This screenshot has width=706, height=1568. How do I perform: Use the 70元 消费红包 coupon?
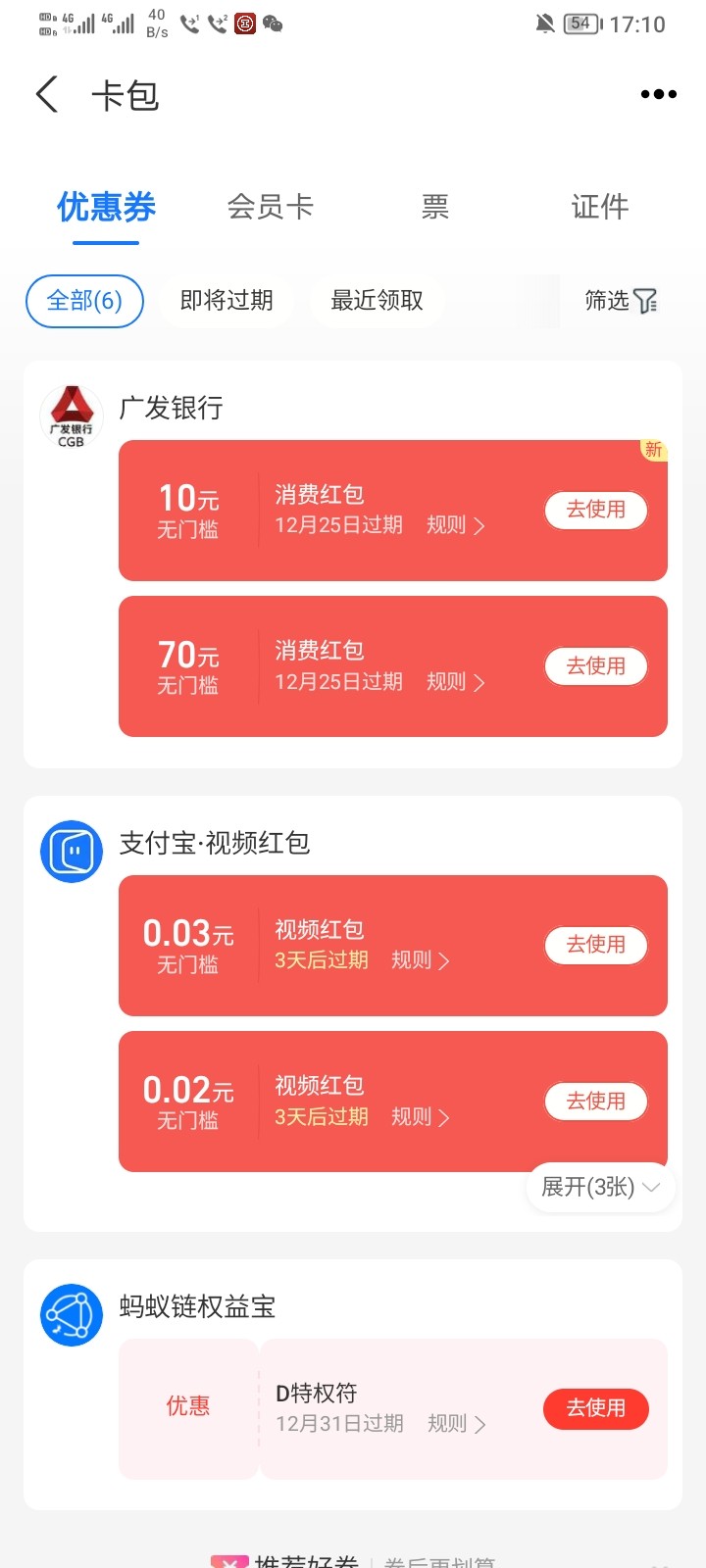pyautogui.click(x=596, y=666)
